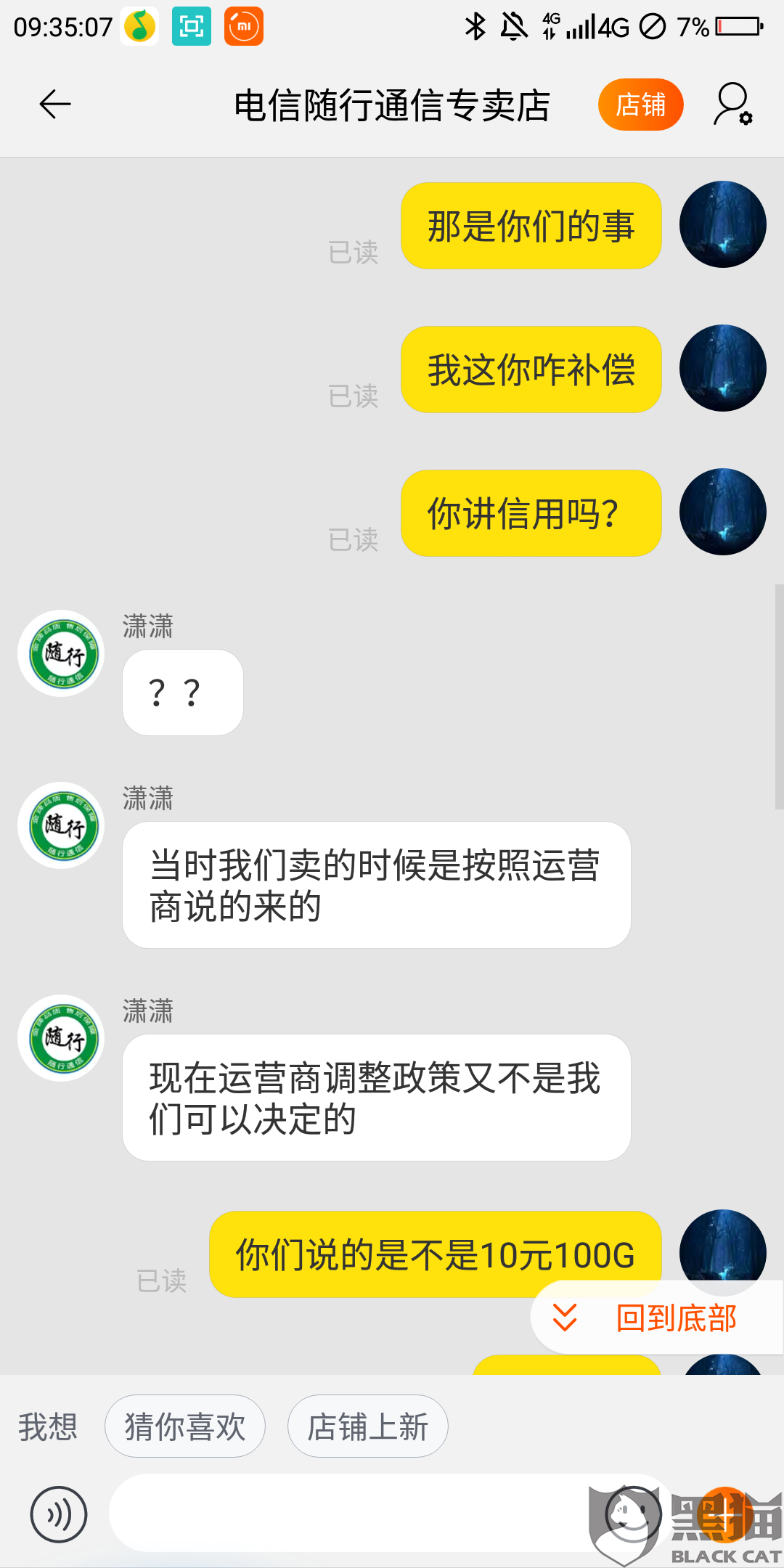784x1568 pixels.
Task: Open the 店铺 shop page button
Action: point(640,105)
